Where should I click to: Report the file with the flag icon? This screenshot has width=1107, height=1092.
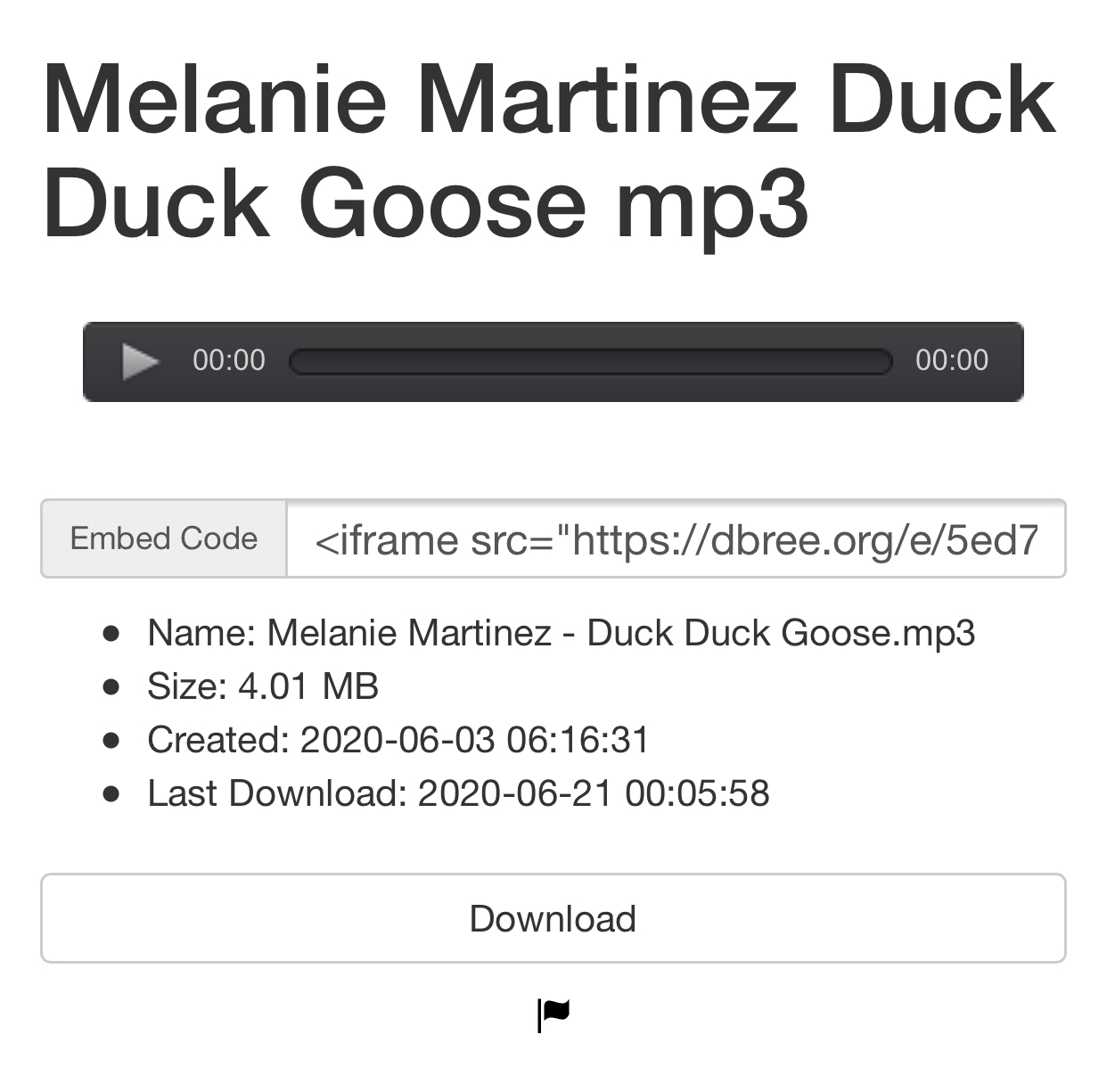(553, 1014)
